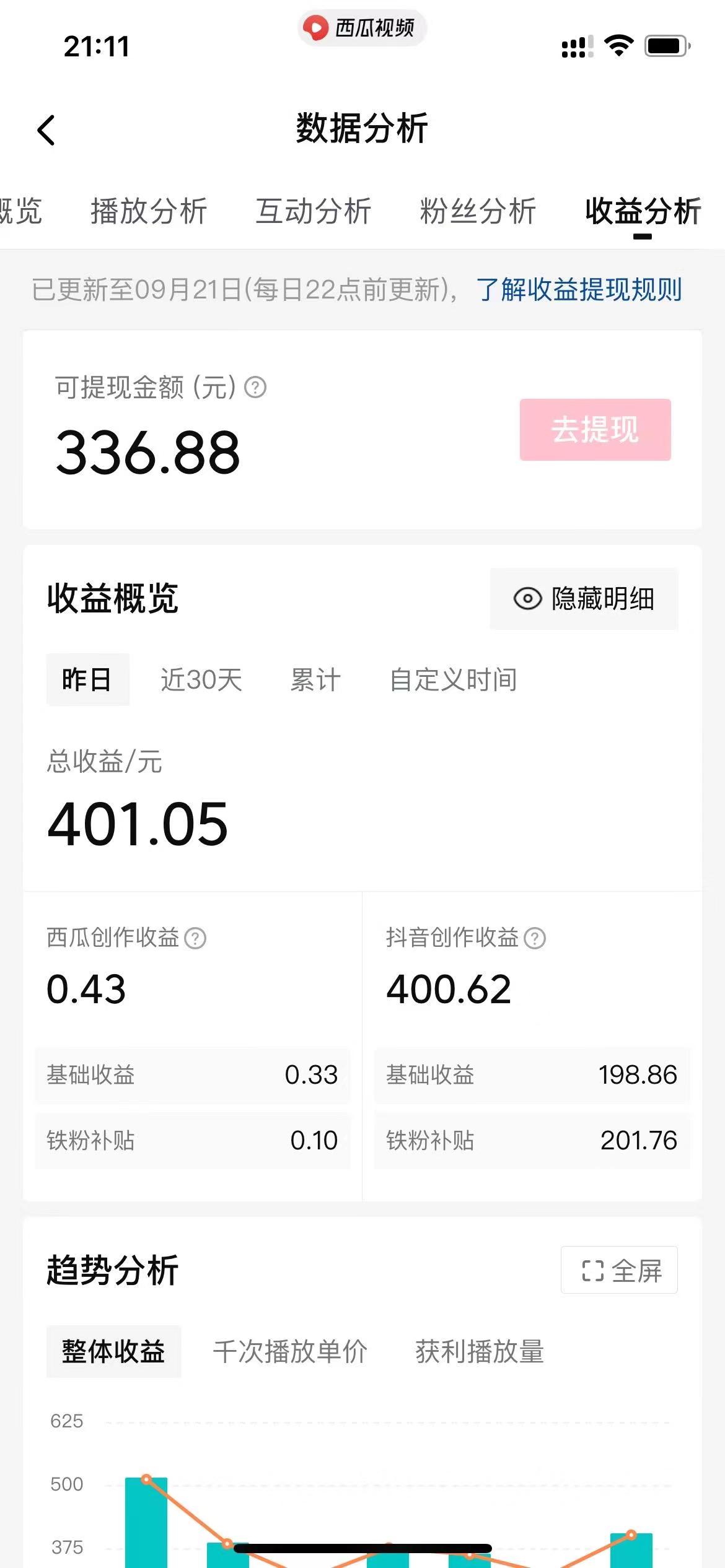Screen dimensions: 725x1568
Task: Select the 近30天 period option
Action: [x=200, y=679]
